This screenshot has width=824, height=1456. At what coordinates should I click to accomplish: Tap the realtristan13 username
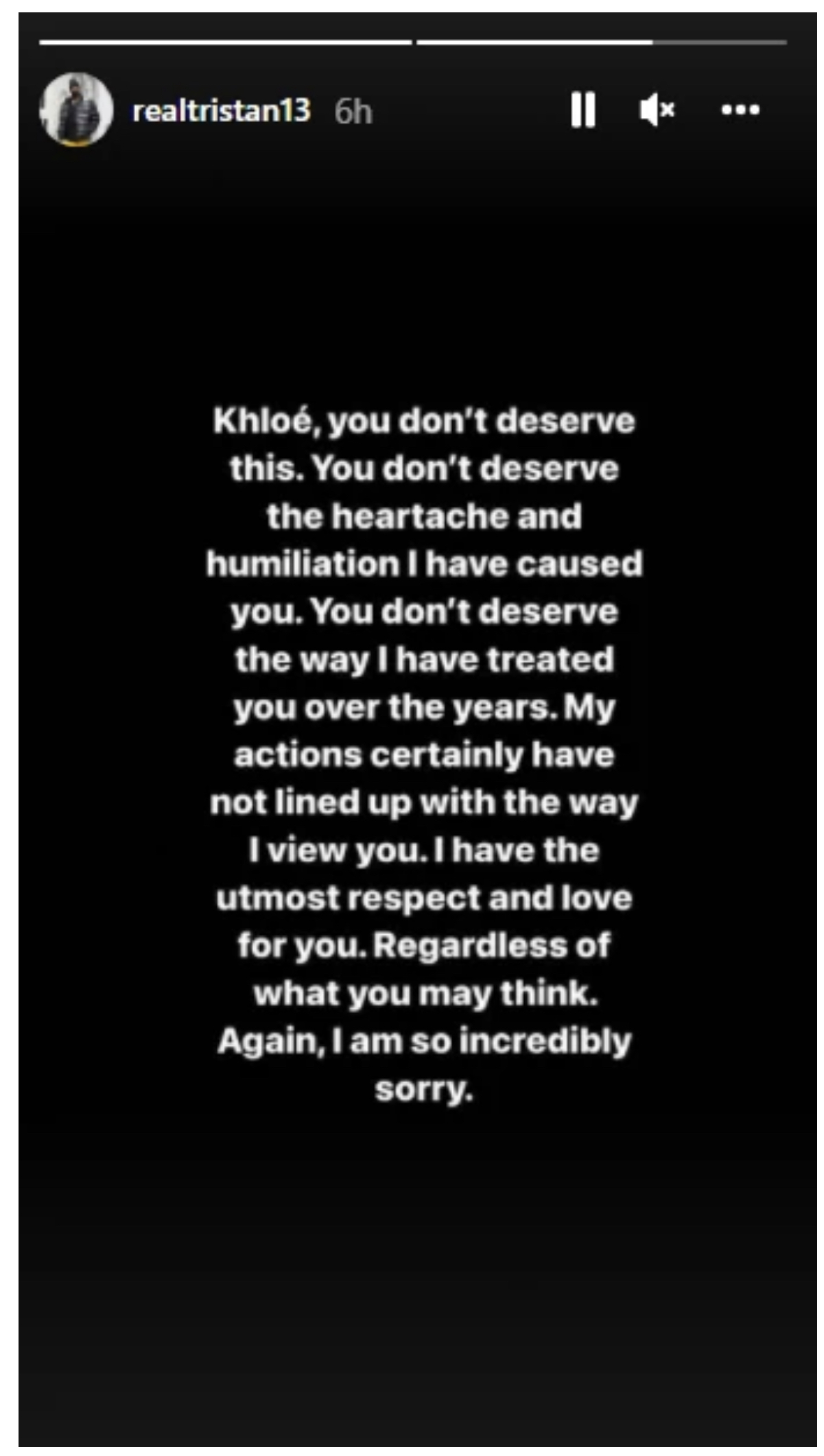click(x=221, y=110)
